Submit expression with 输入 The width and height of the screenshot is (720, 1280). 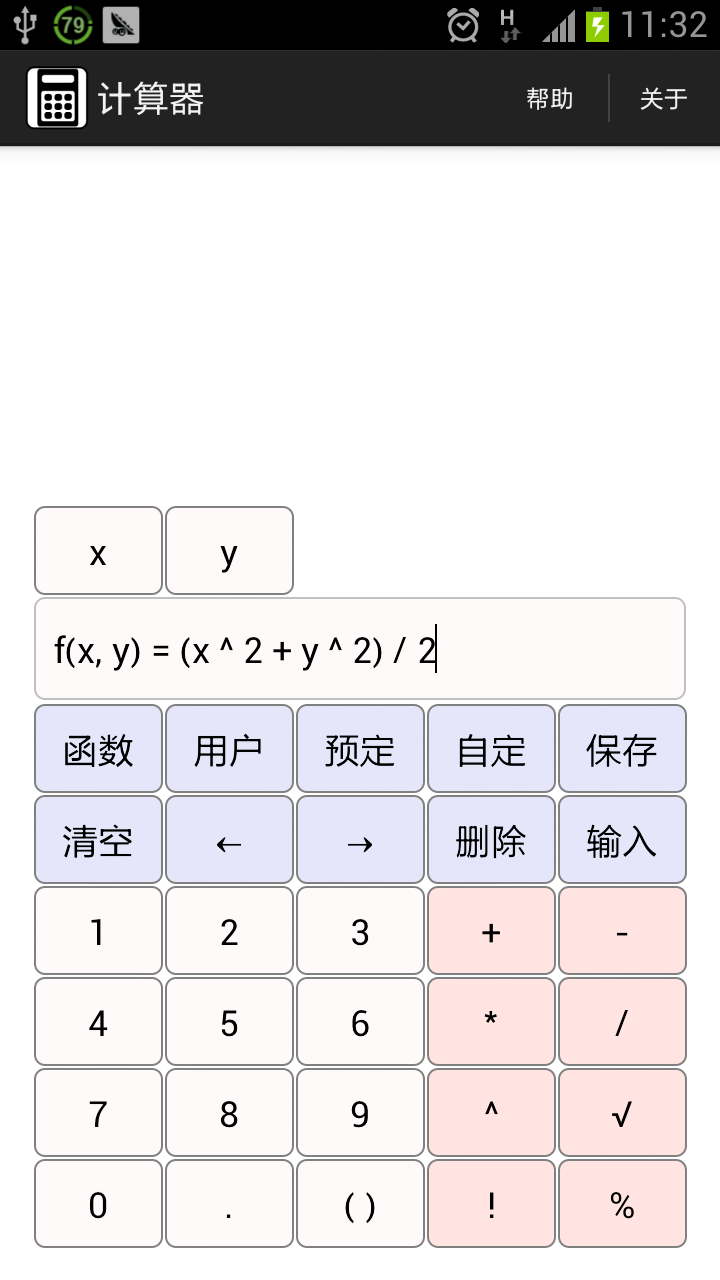[622, 840]
